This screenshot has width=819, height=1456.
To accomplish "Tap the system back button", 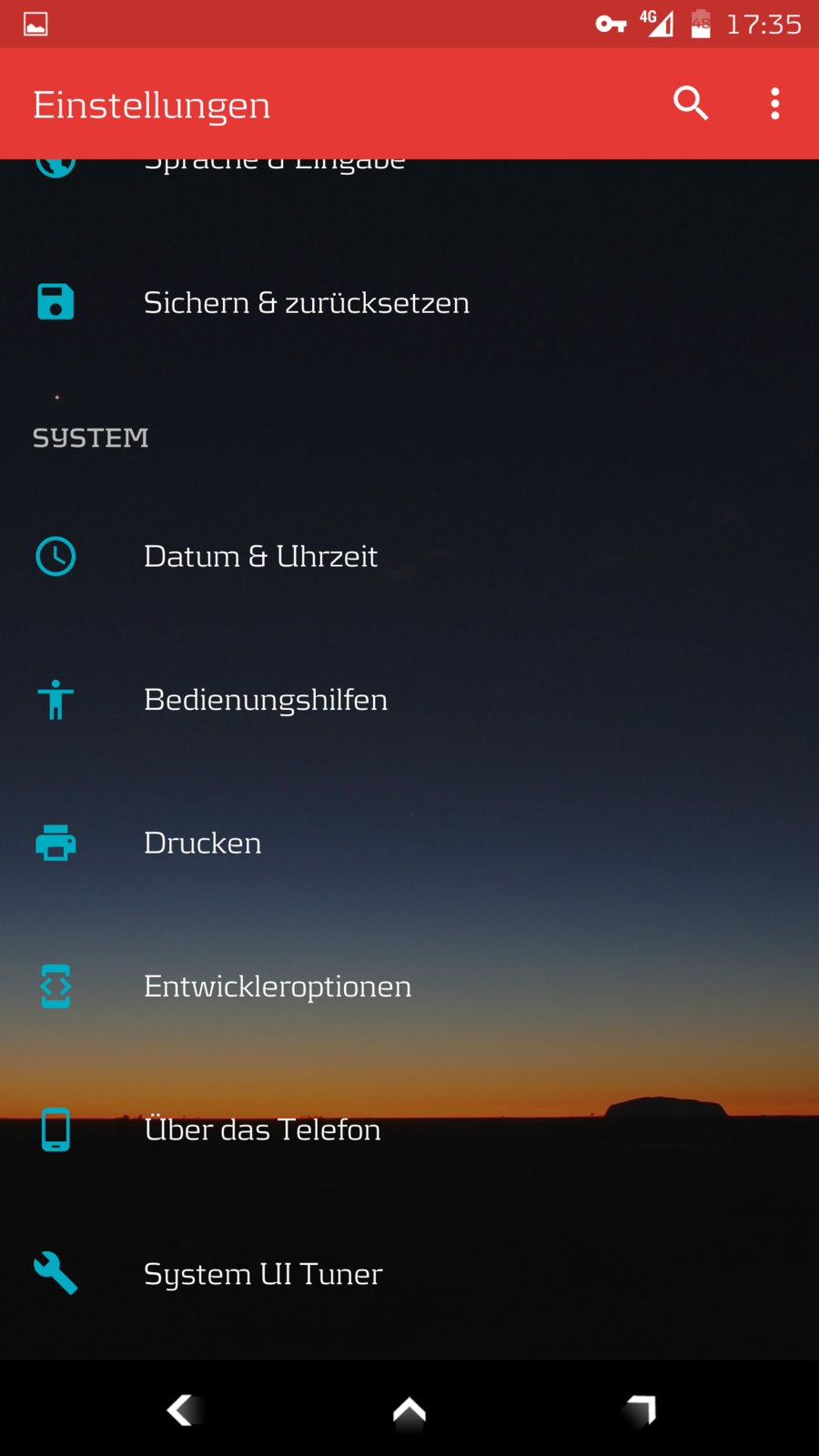I will (x=182, y=1410).
